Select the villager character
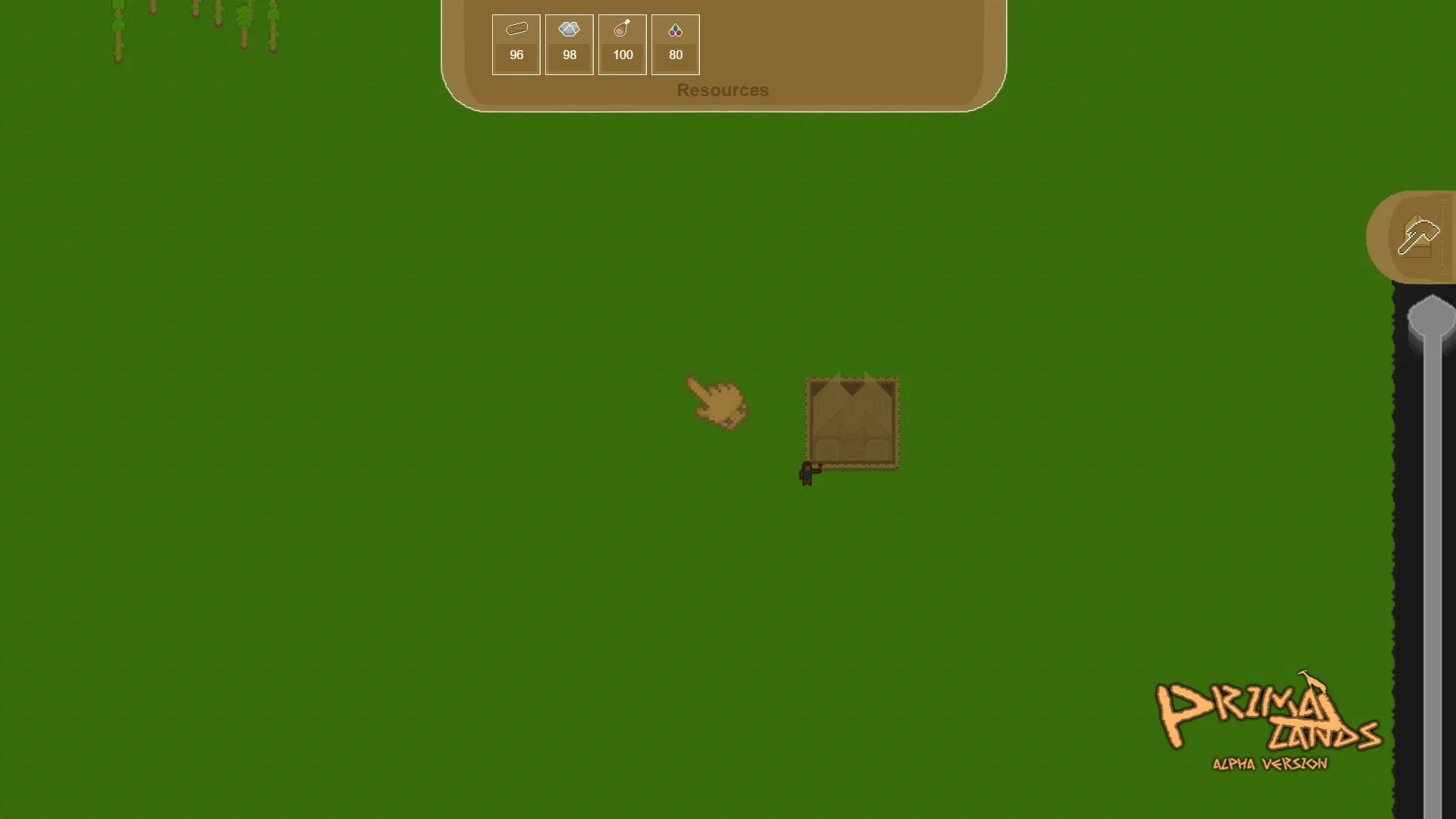 tap(808, 473)
